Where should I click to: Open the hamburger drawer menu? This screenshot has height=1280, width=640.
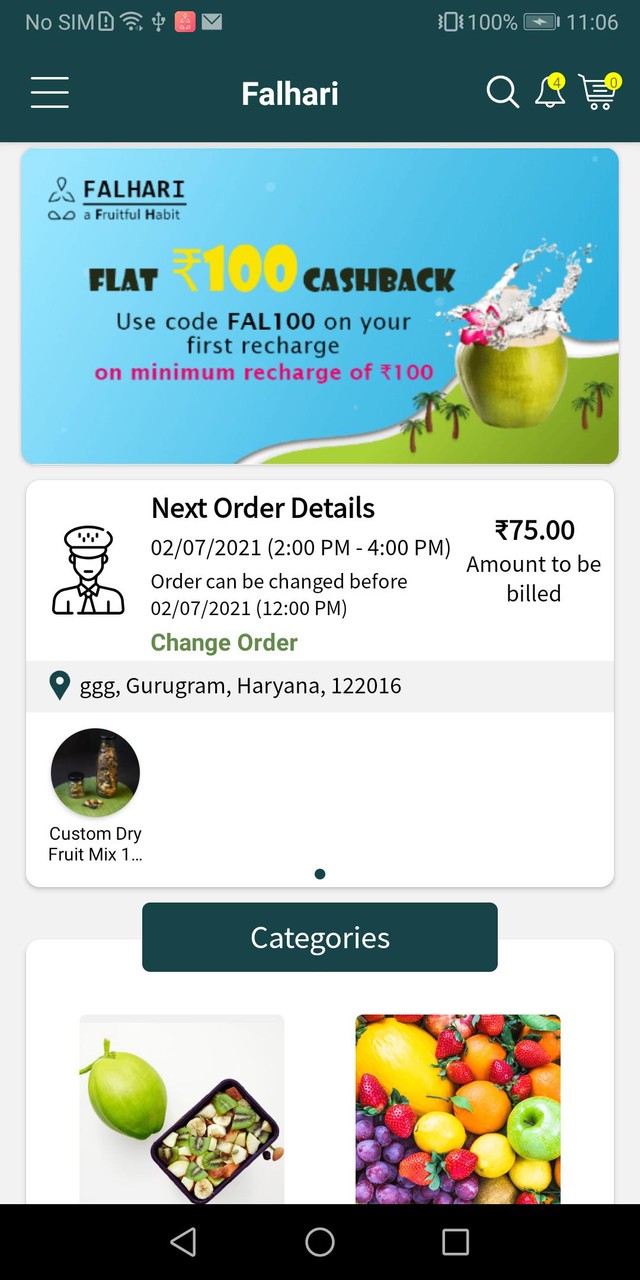pos(50,93)
